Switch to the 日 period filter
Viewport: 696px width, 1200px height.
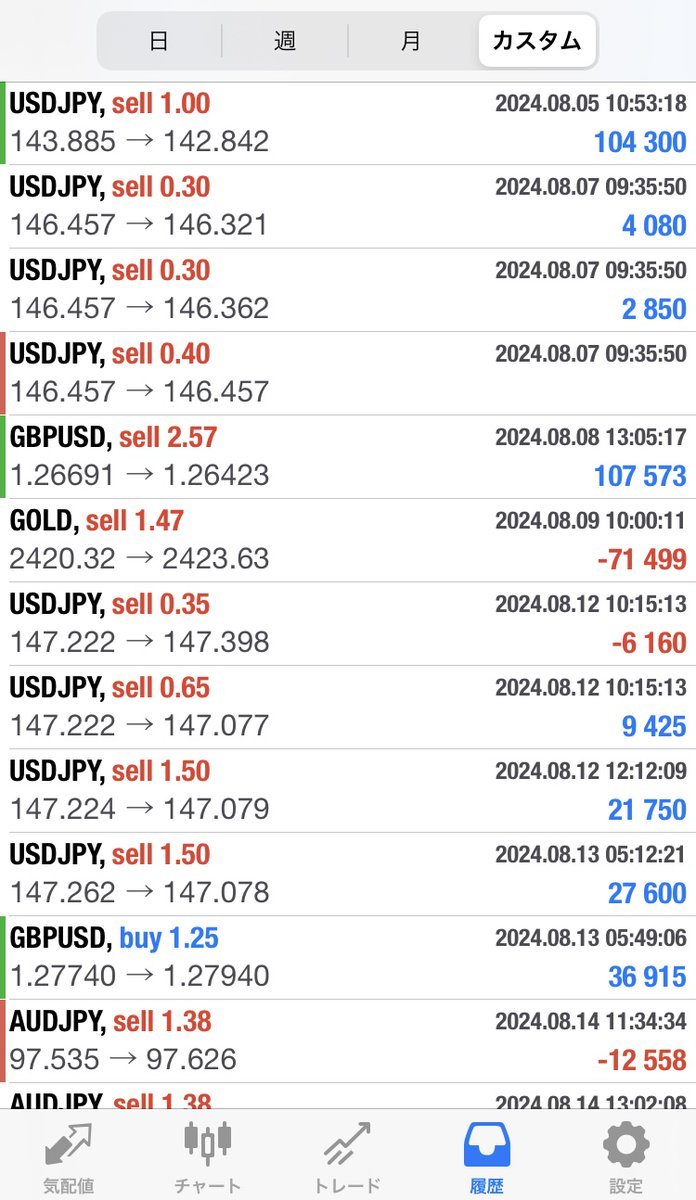coord(158,41)
